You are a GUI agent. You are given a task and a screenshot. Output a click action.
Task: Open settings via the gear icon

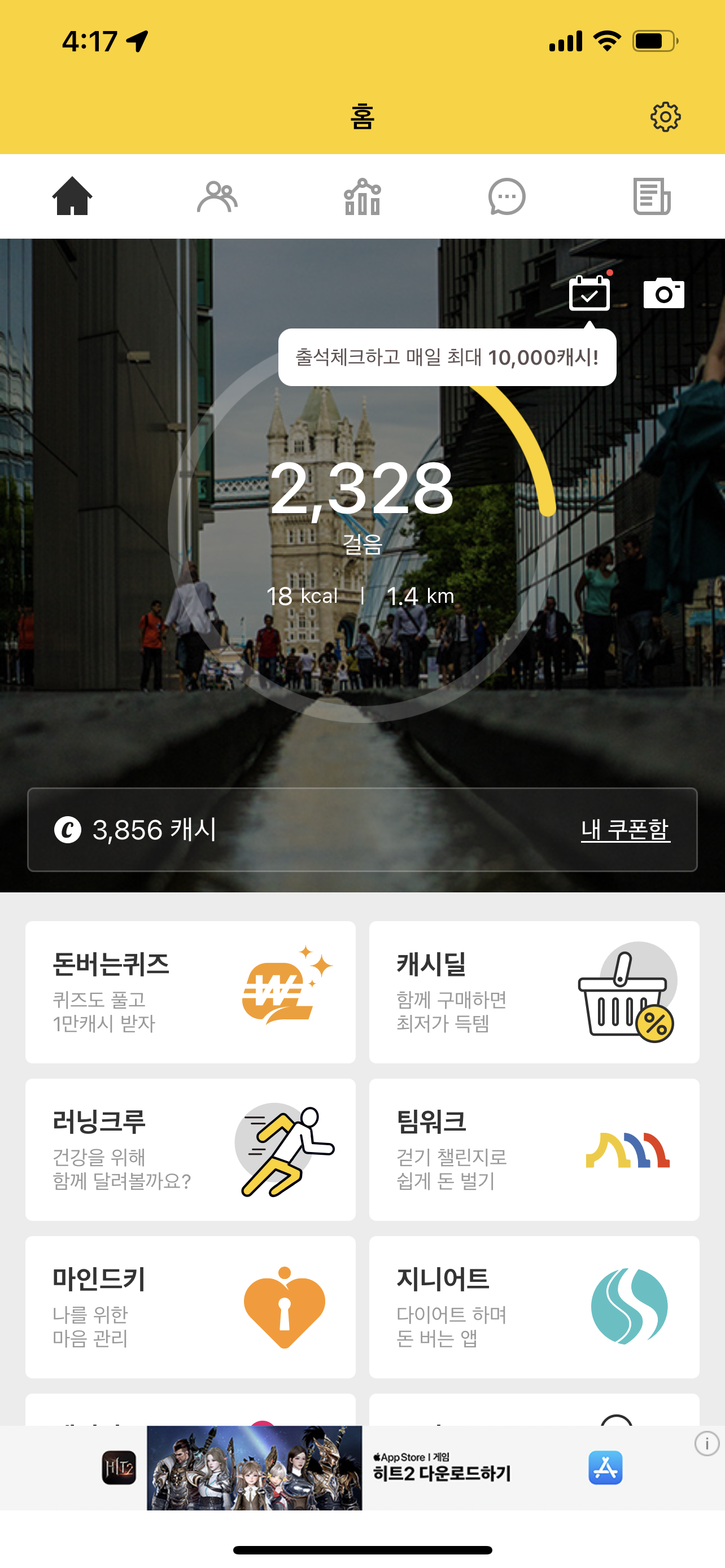[x=665, y=117]
